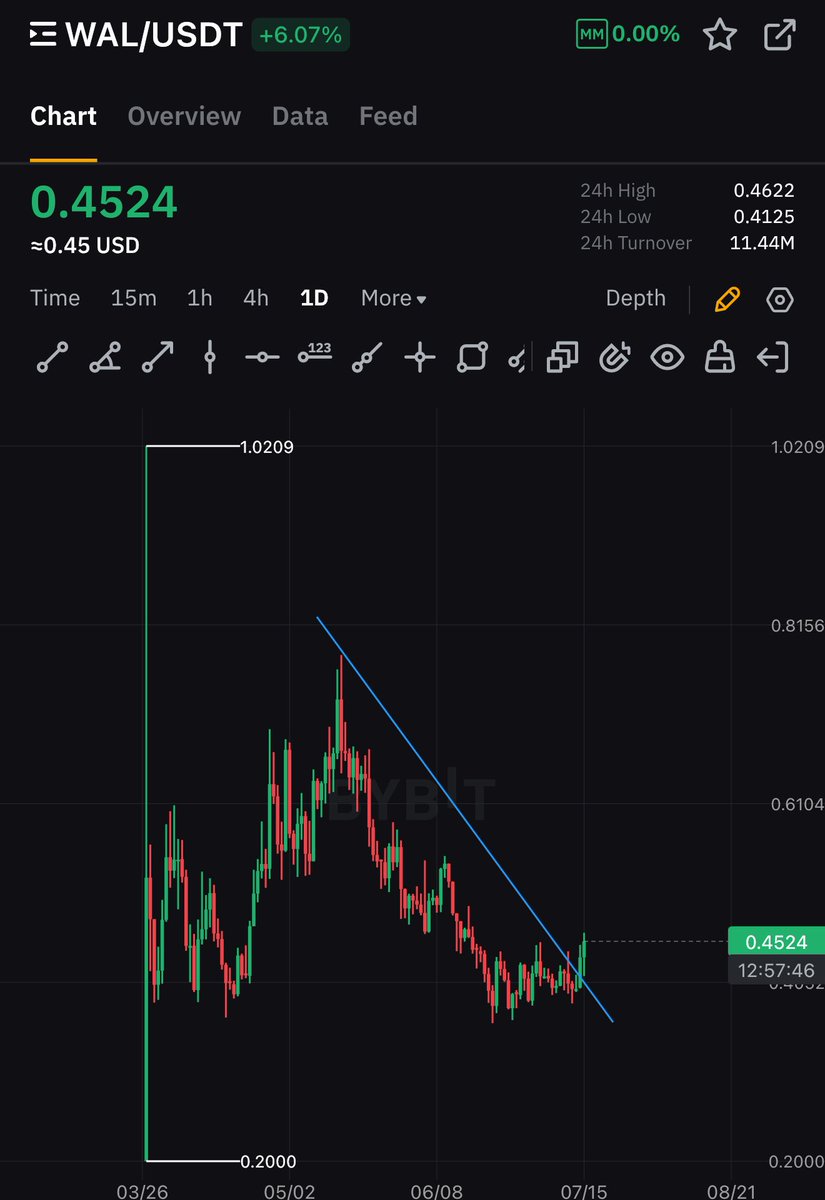Toggle drawings visibility with the eye icon

[x=667, y=357]
